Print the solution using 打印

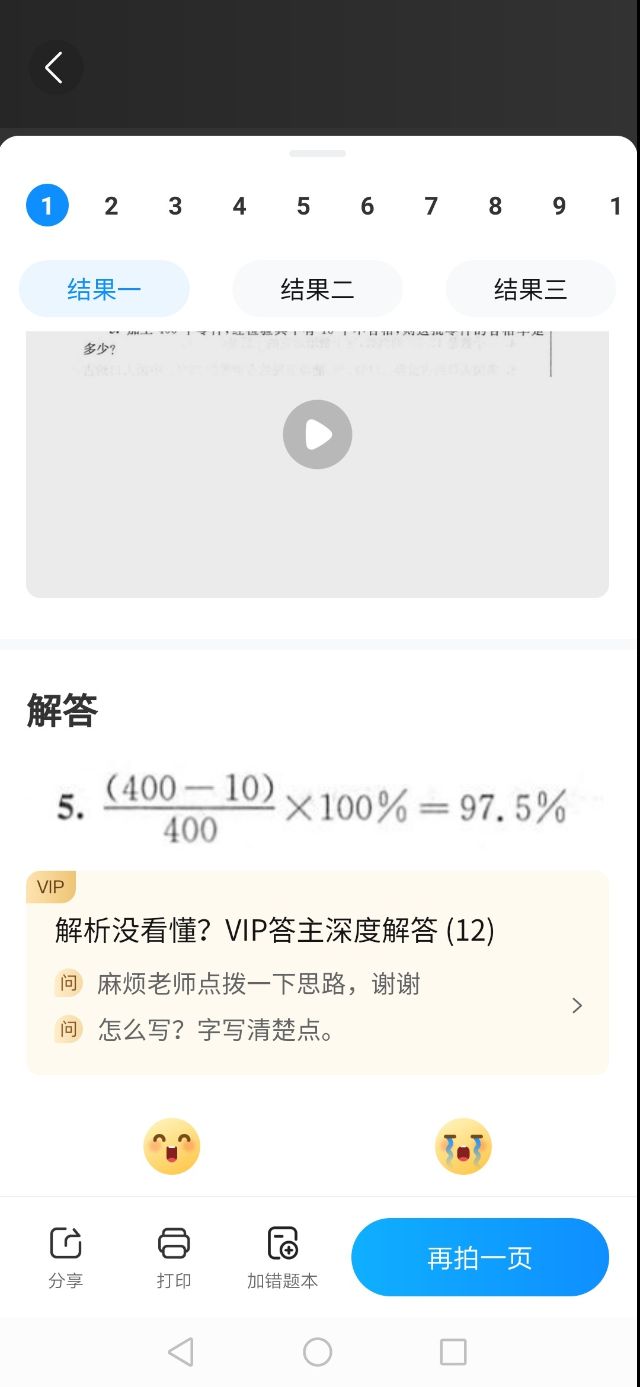[x=174, y=1256]
